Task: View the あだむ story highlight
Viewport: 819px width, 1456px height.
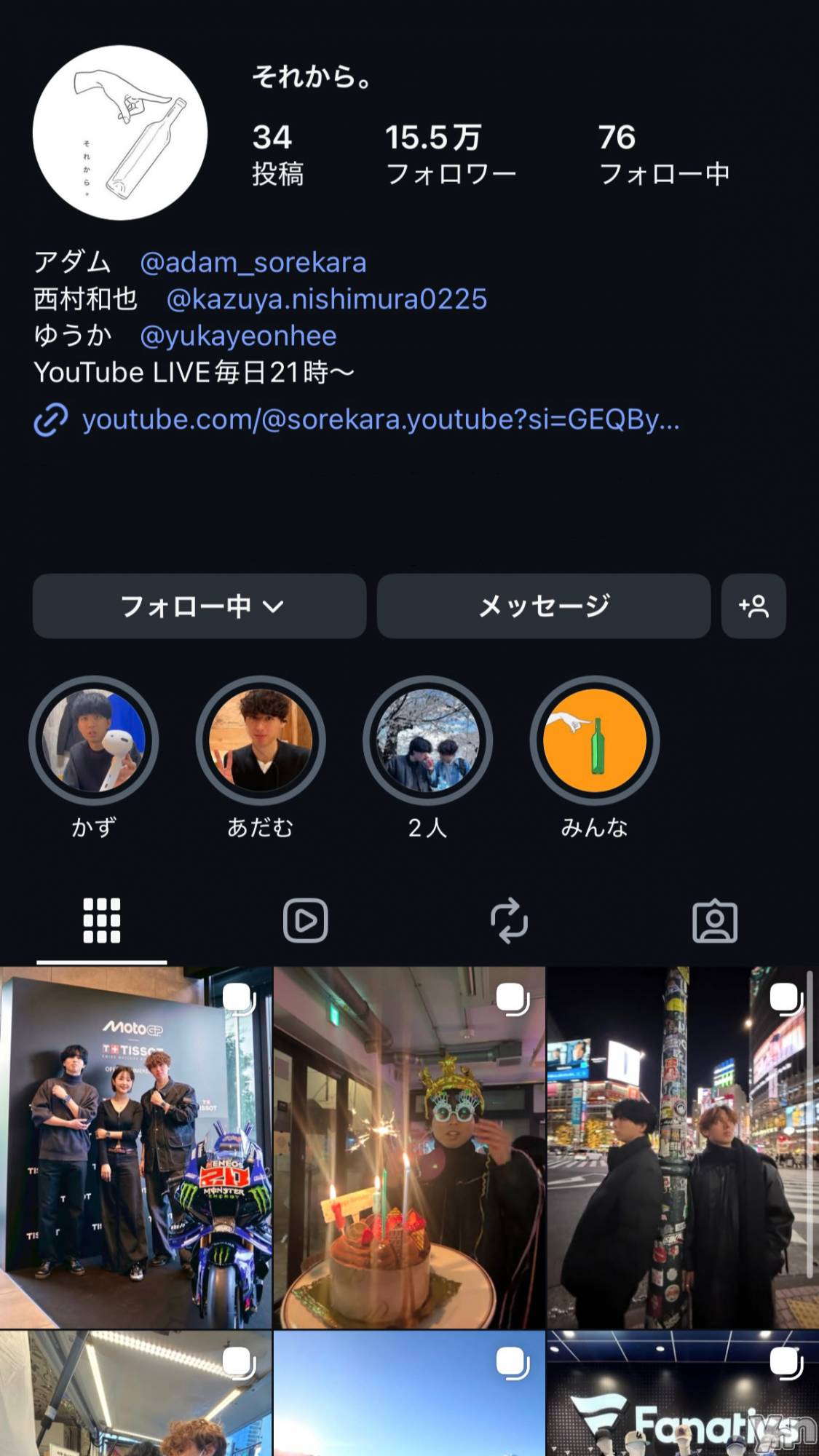Action: click(x=261, y=740)
